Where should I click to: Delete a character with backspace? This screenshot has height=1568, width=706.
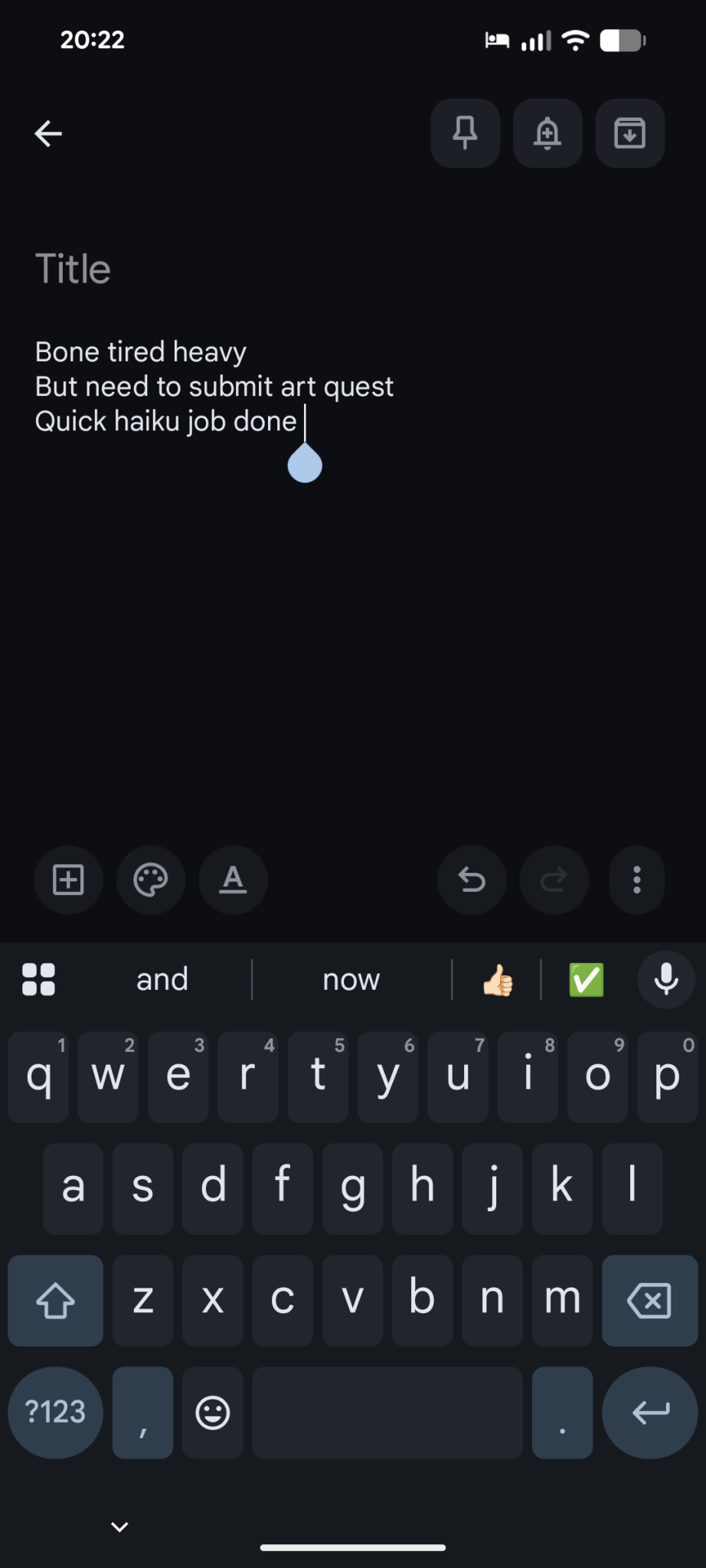click(x=649, y=1300)
